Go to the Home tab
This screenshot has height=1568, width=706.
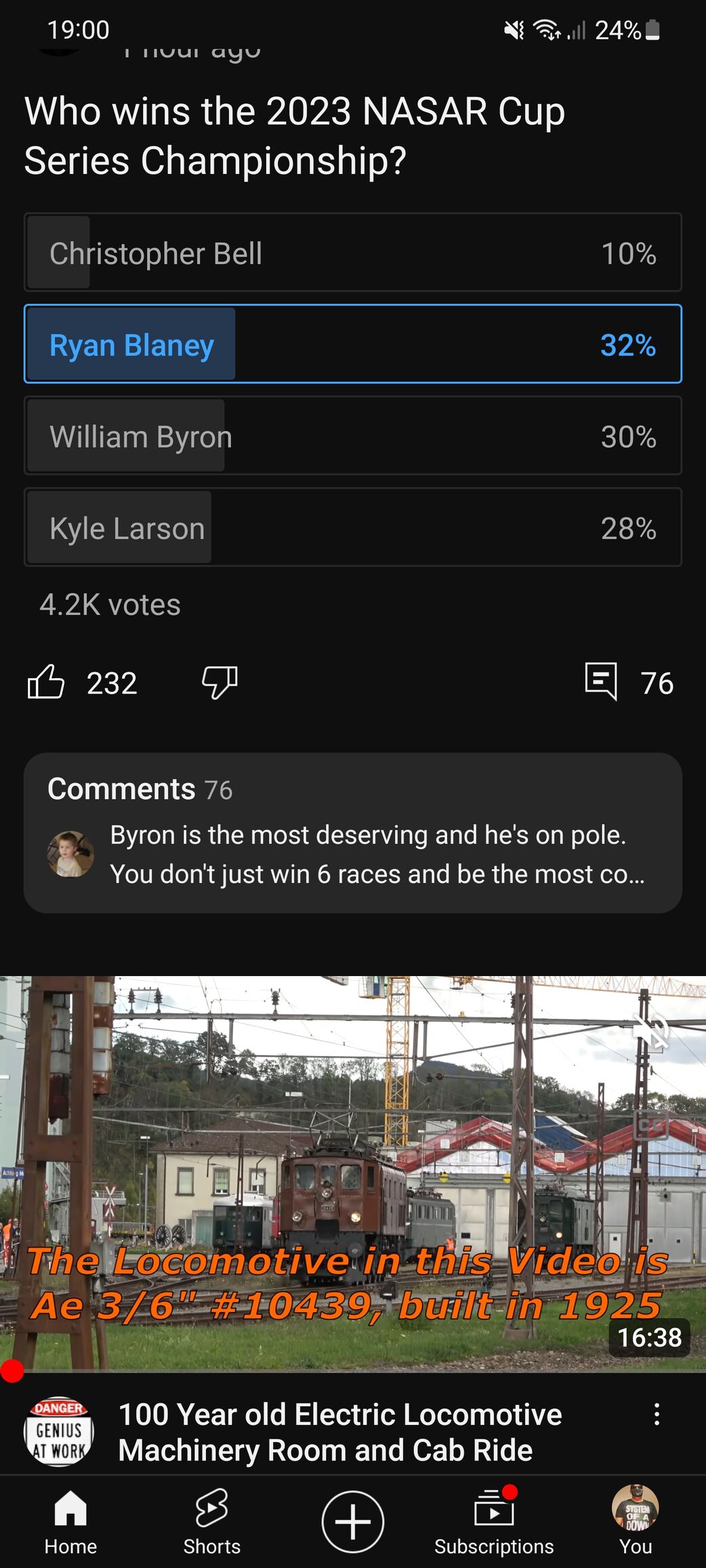[x=70, y=1521]
